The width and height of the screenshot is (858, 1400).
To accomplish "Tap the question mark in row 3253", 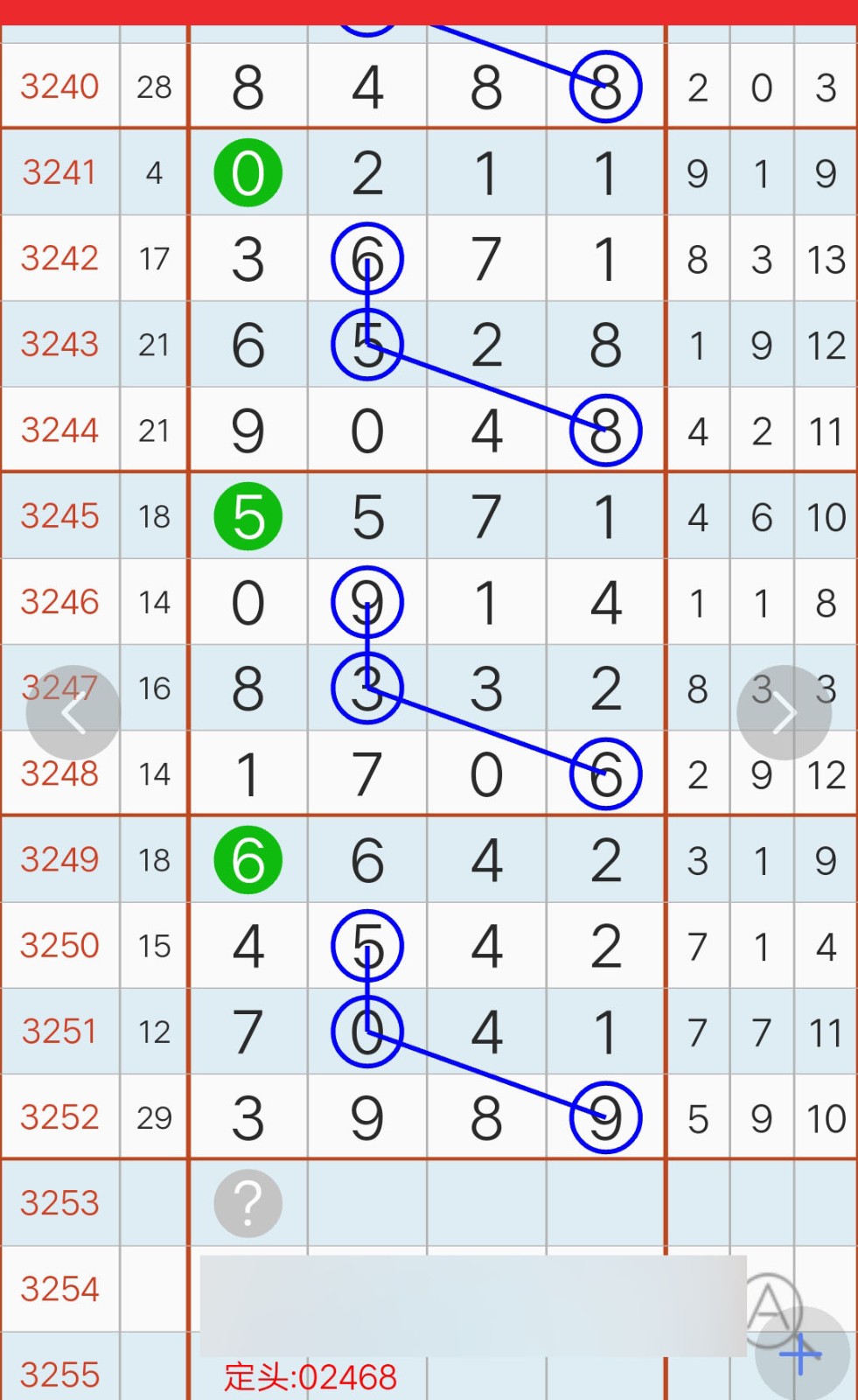I will coord(248,1203).
